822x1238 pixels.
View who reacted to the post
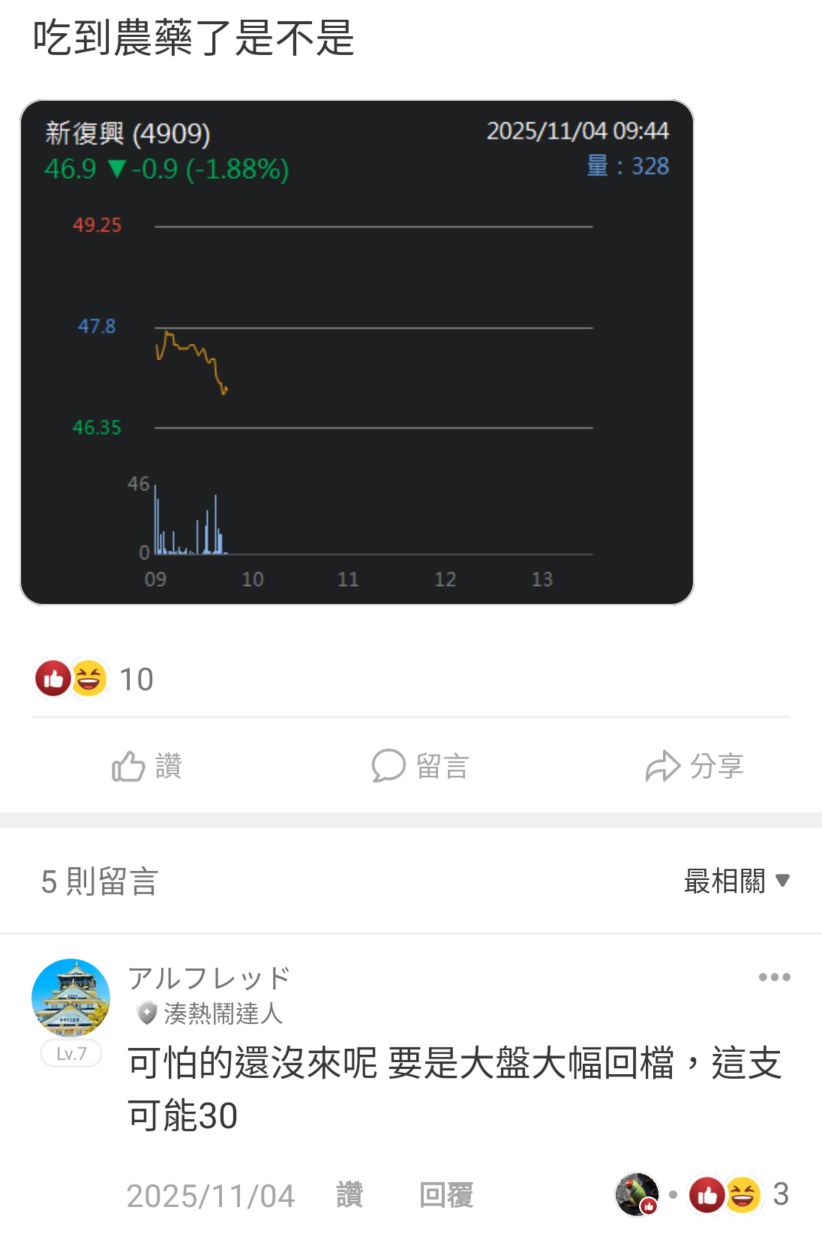coord(92,680)
